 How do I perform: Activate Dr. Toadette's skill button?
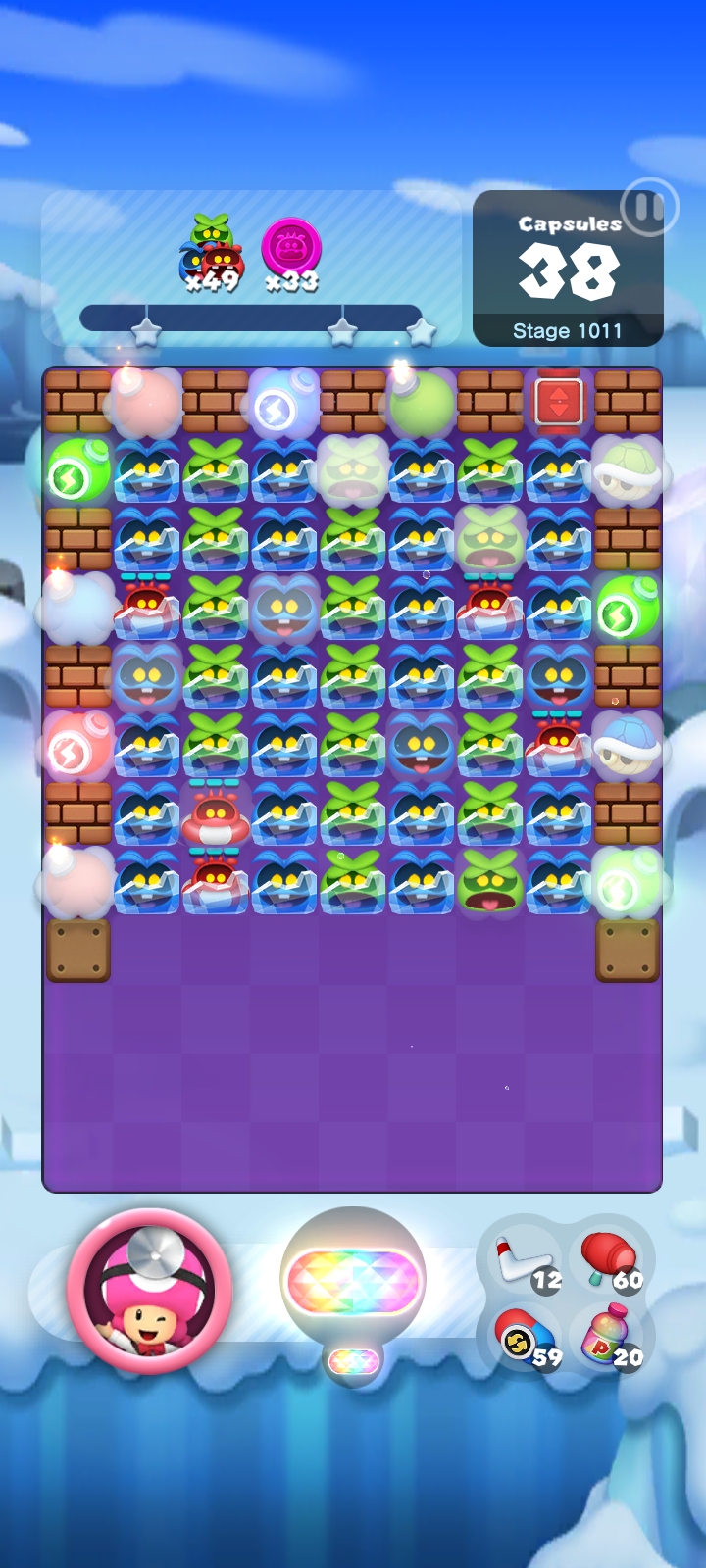[149, 1291]
